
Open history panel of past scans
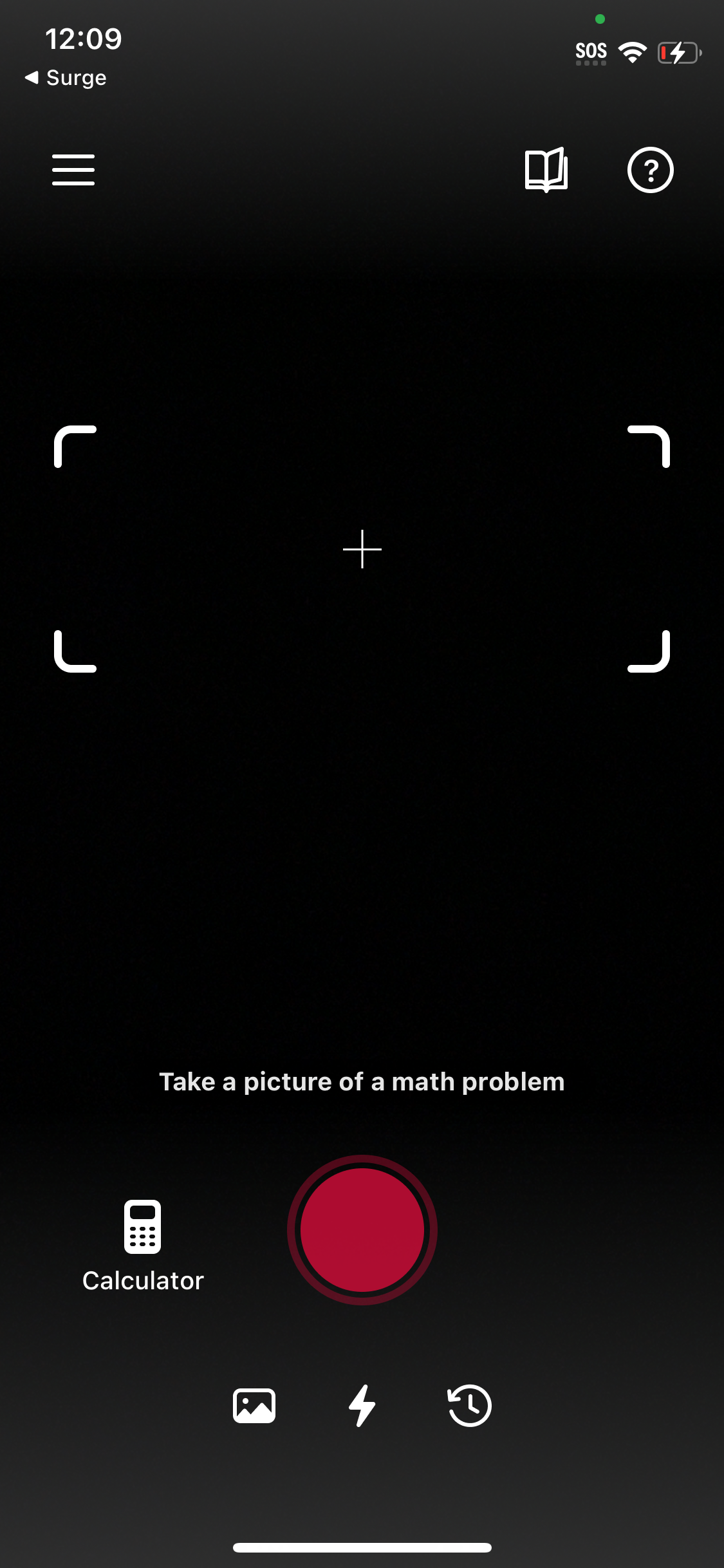point(469,1406)
